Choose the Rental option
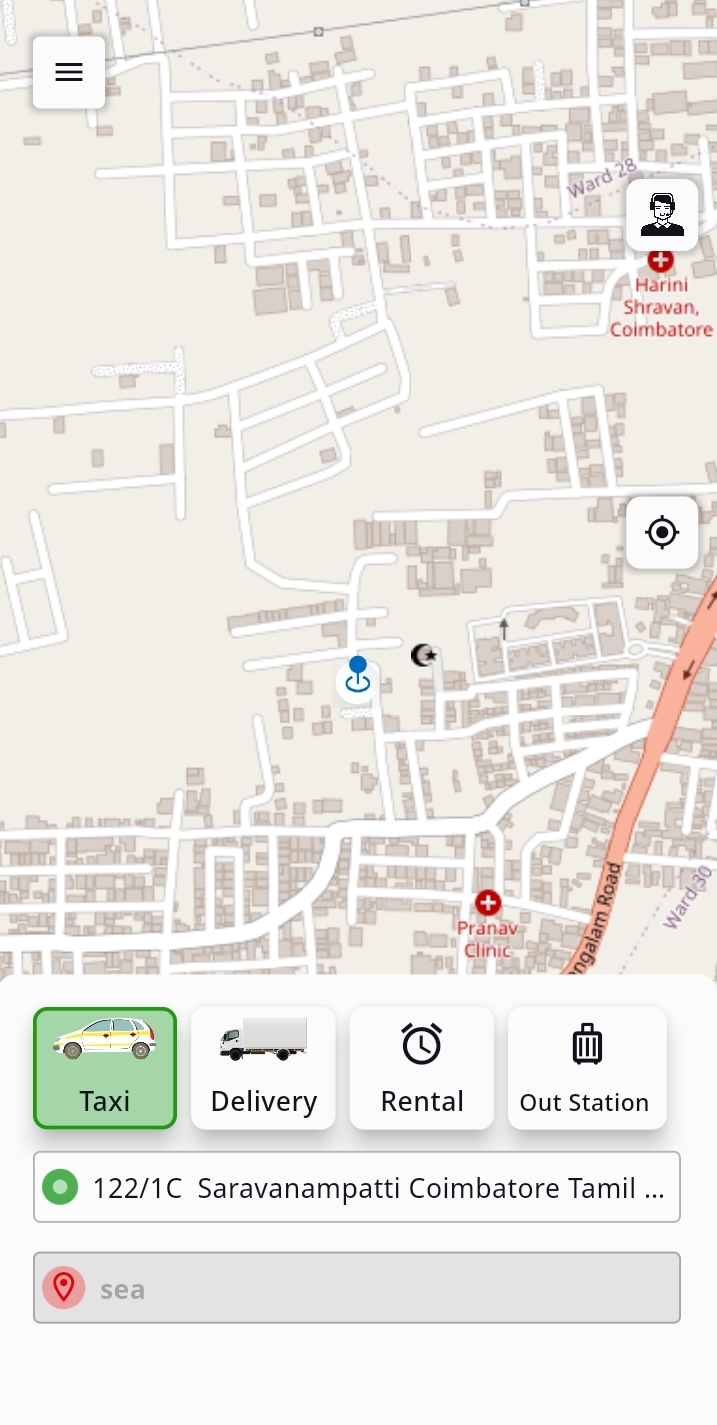The image size is (717, 1425). click(x=421, y=1068)
